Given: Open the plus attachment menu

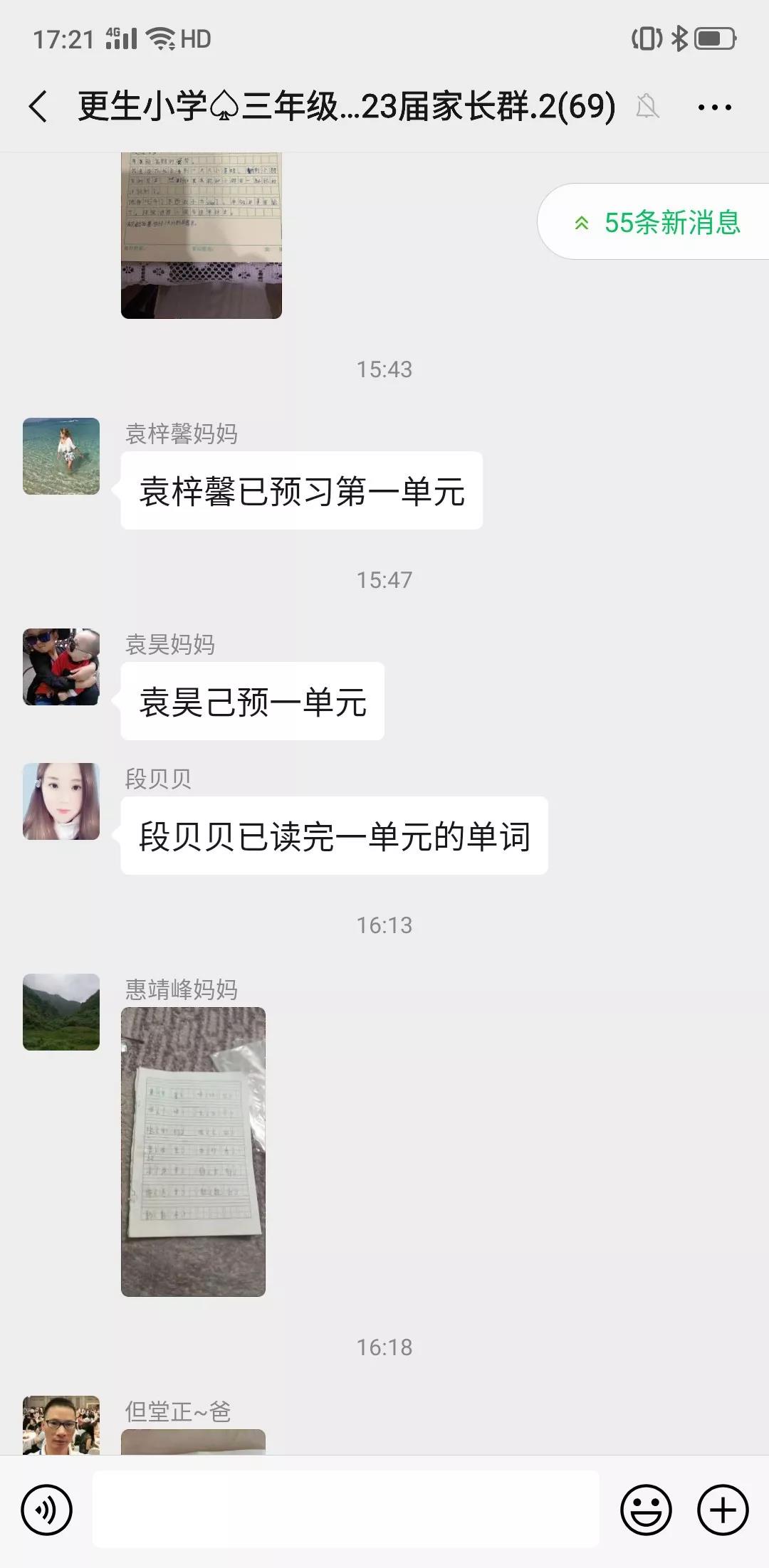Looking at the screenshot, I should 723,1510.
